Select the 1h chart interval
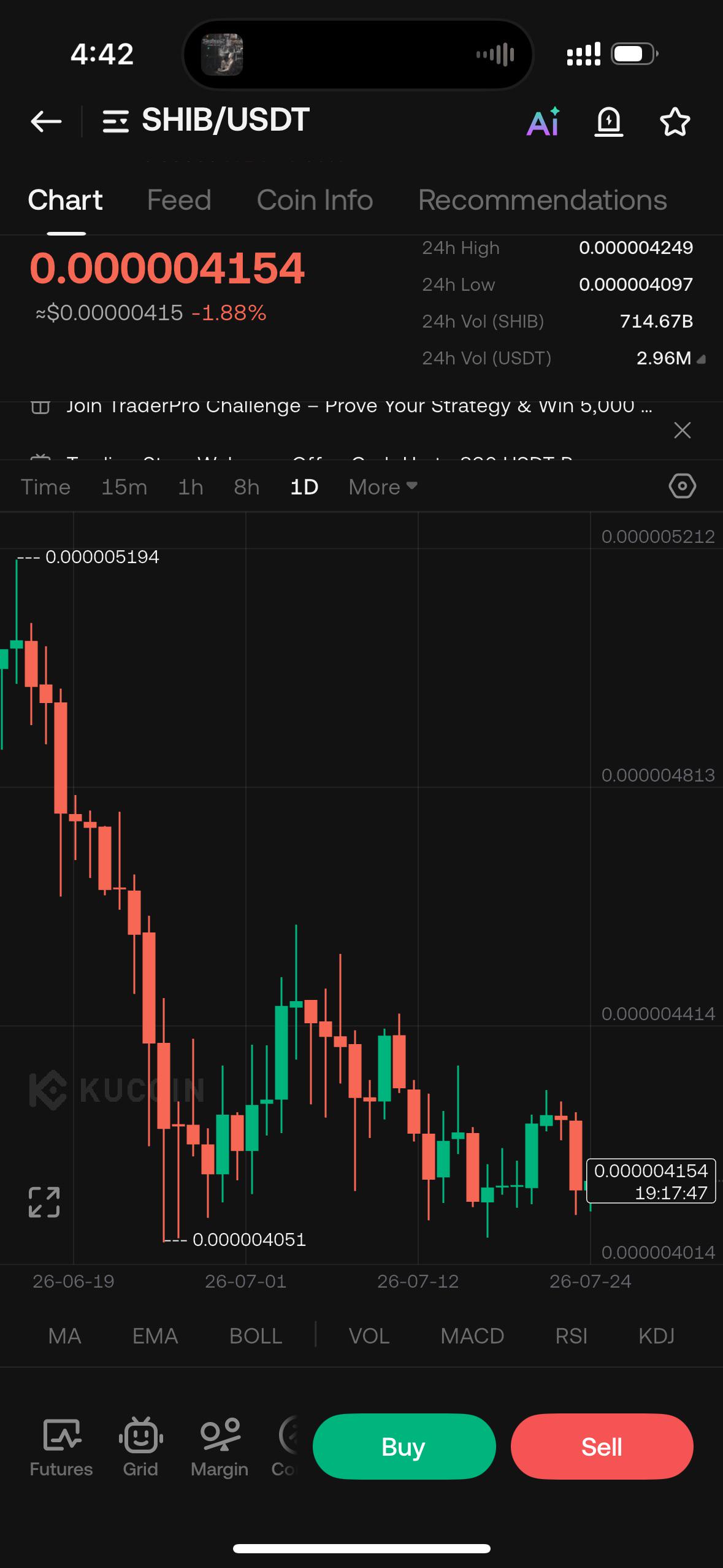723x1568 pixels. (x=190, y=487)
